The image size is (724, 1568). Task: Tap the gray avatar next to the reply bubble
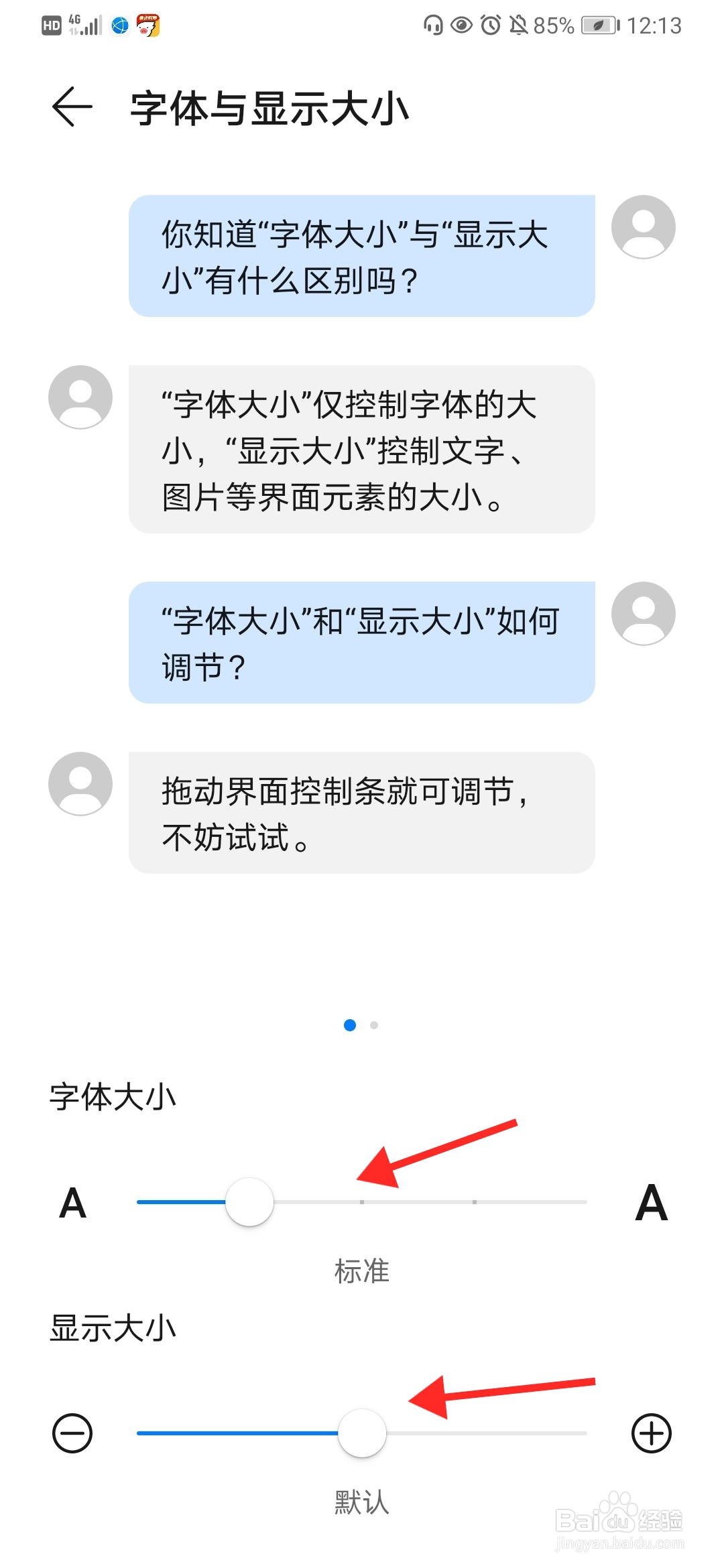click(79, 397)
